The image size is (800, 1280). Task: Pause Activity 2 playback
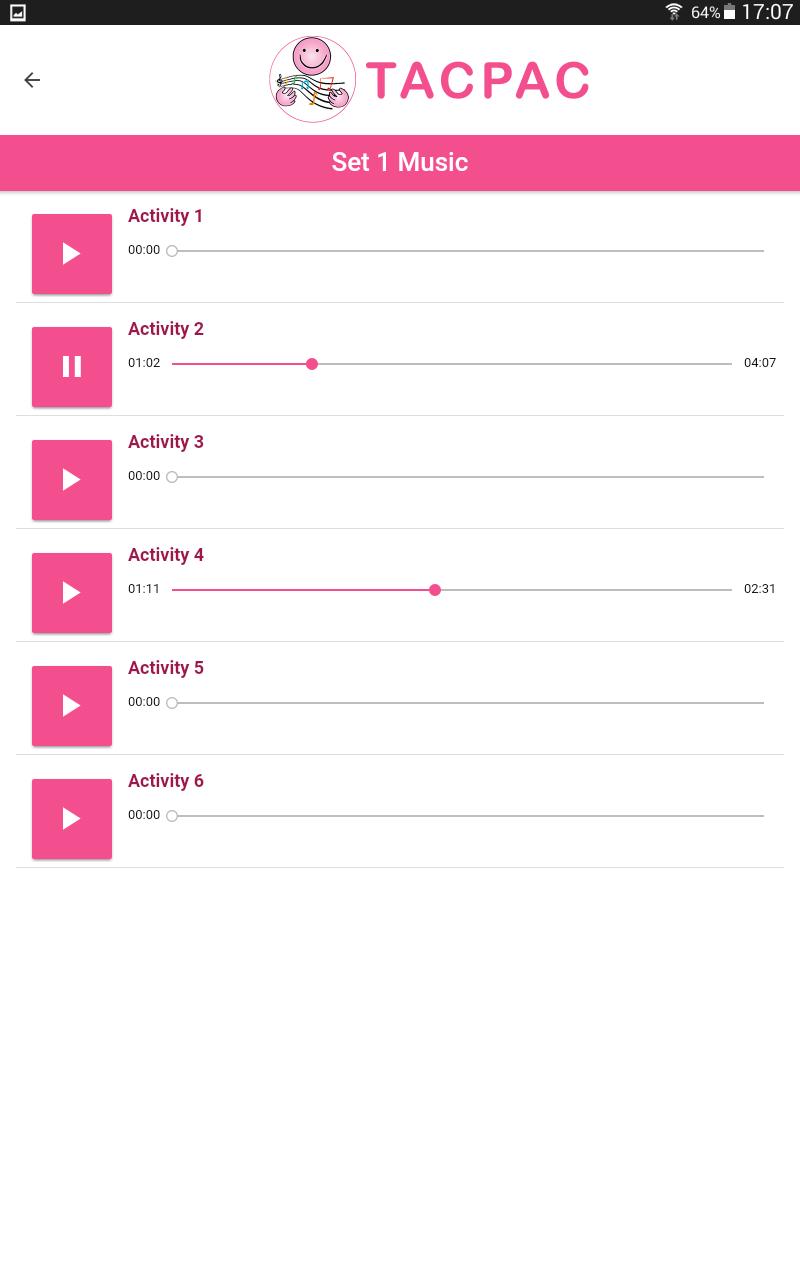72,367
